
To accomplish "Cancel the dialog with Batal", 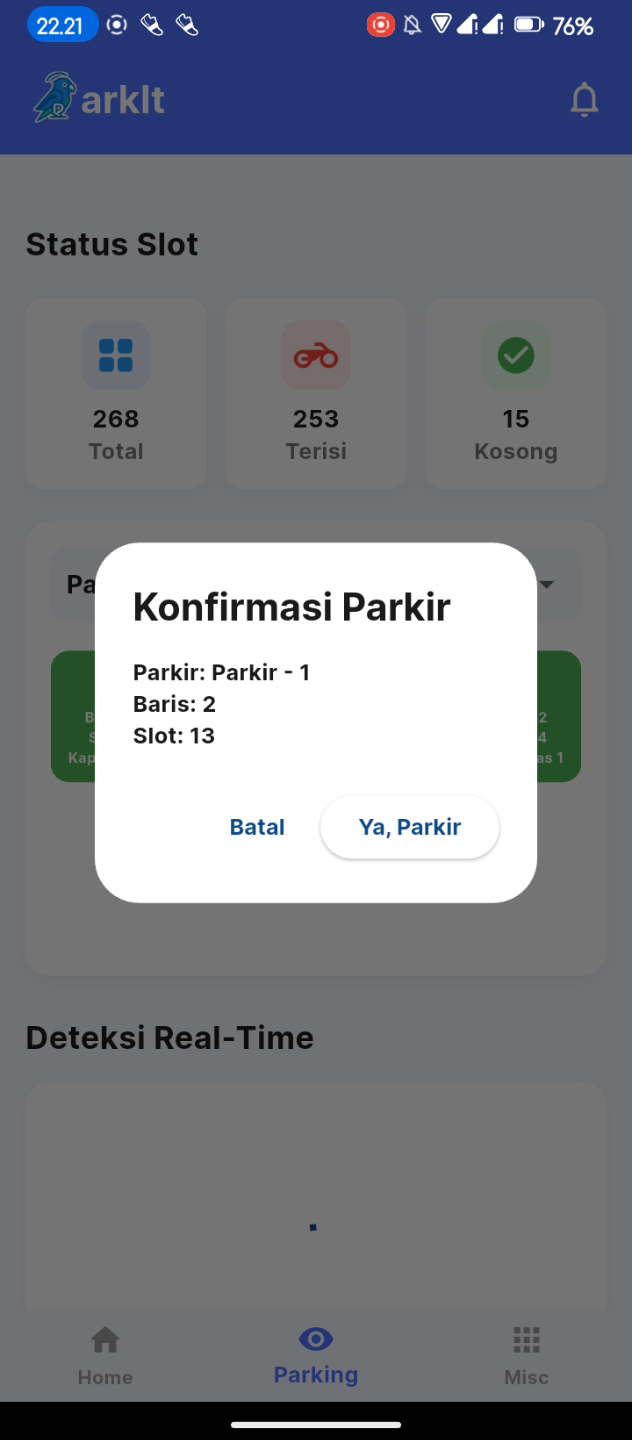I will click(x=257, y=827).
